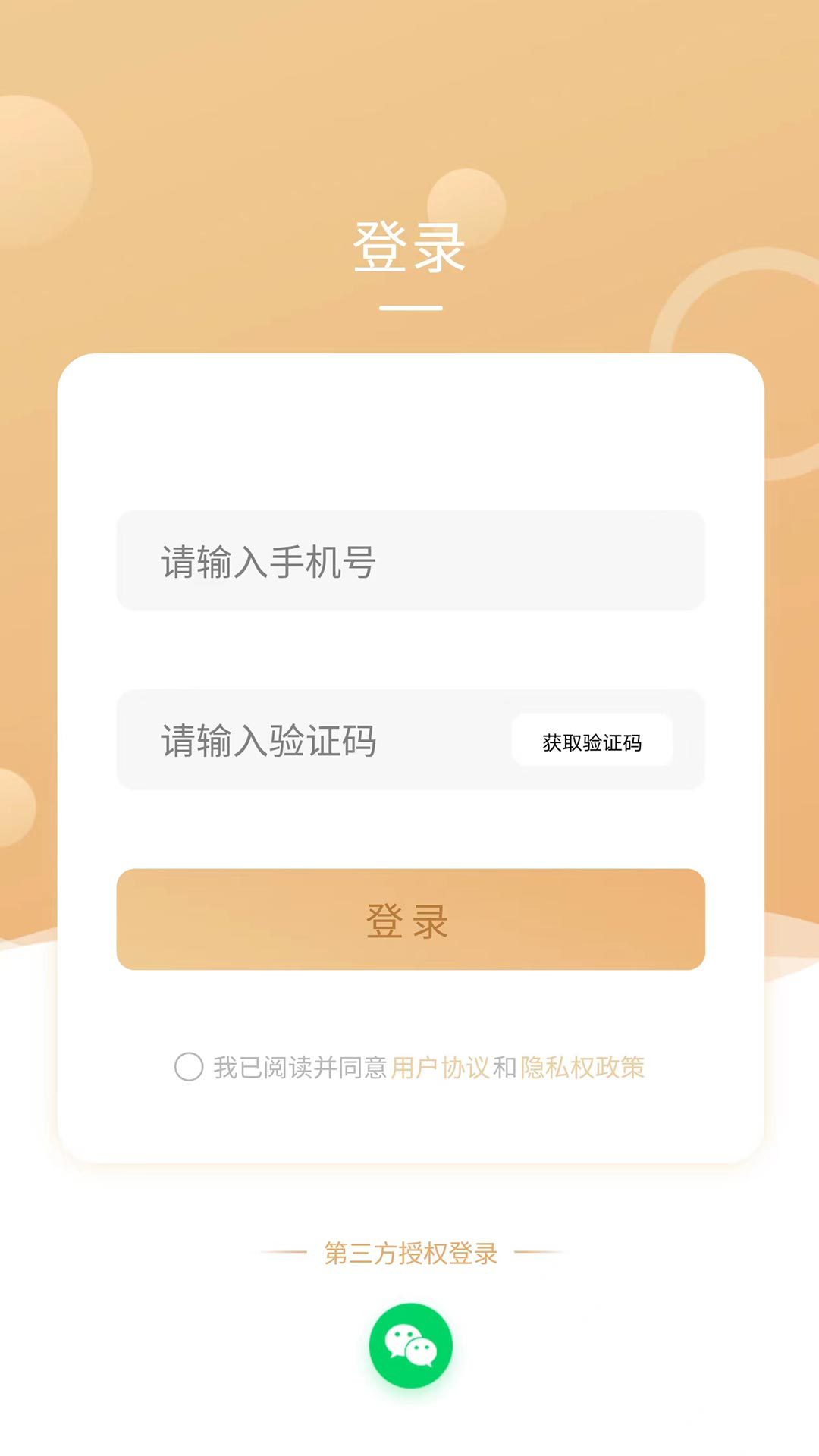Tap the orange gradient login submit bar
This screenshot has height=1456, width=819.
pos(409,919)
